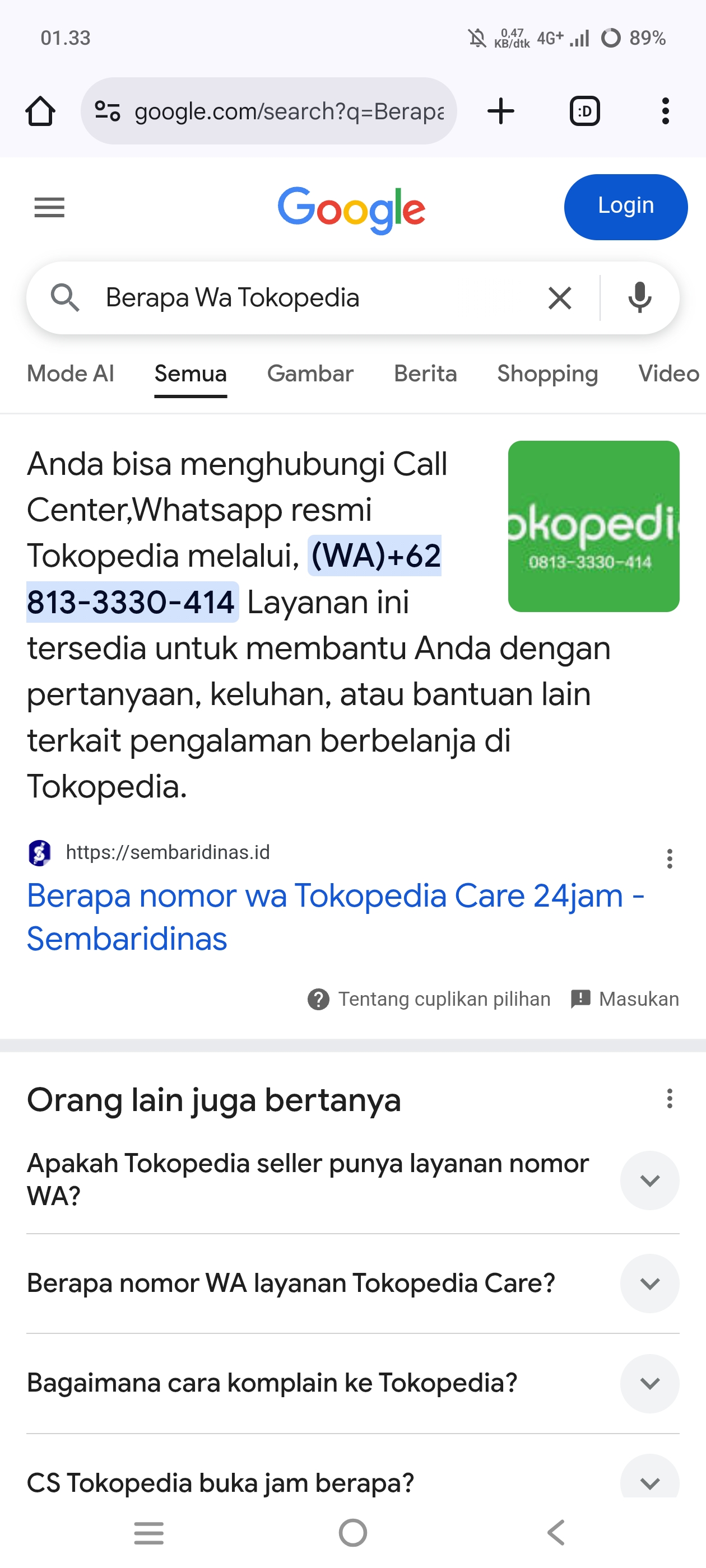Switch to the Gambar search tab
706x1568 pixels.
click(x=310, y=374)
